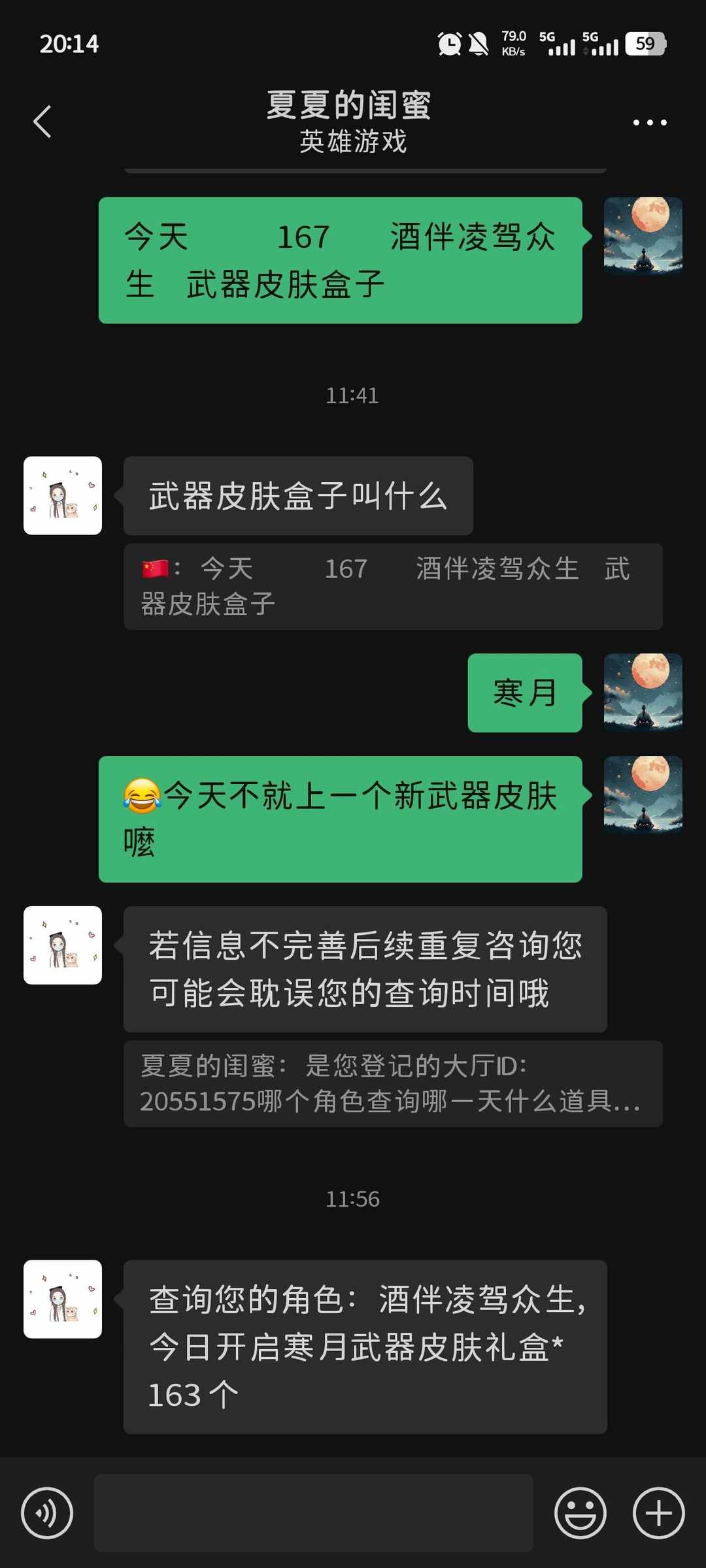Open quoted message about 大厅ID 20551575
Screen dimensions: 706x1568
pos(393,1084)
